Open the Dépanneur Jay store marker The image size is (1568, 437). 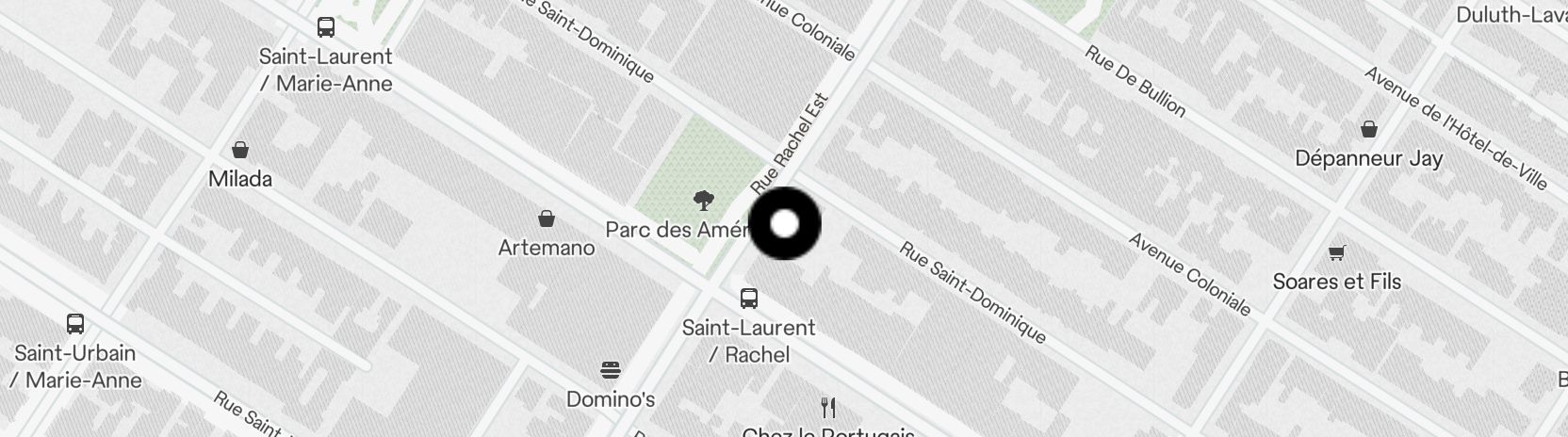click(1368, 129)
